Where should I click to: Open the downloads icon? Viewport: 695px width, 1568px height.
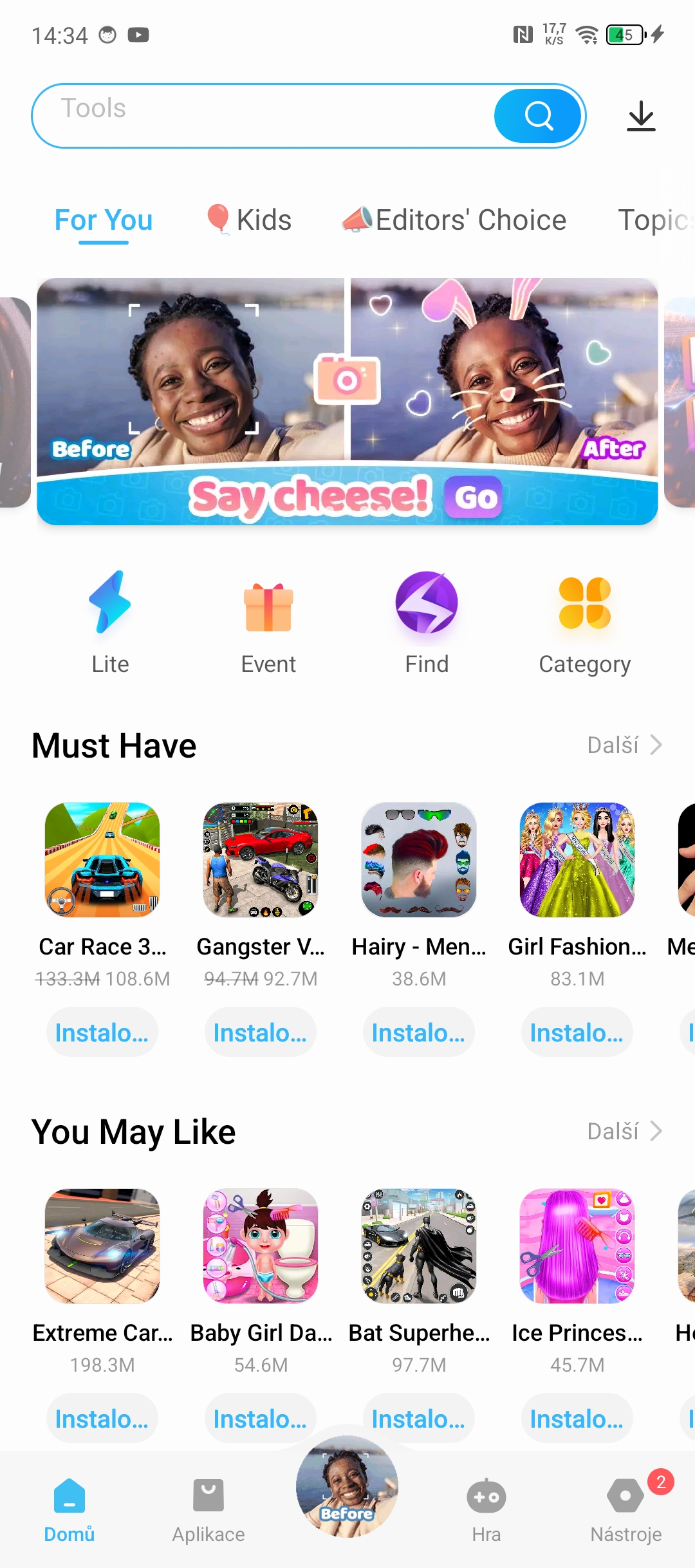[641, 117]
